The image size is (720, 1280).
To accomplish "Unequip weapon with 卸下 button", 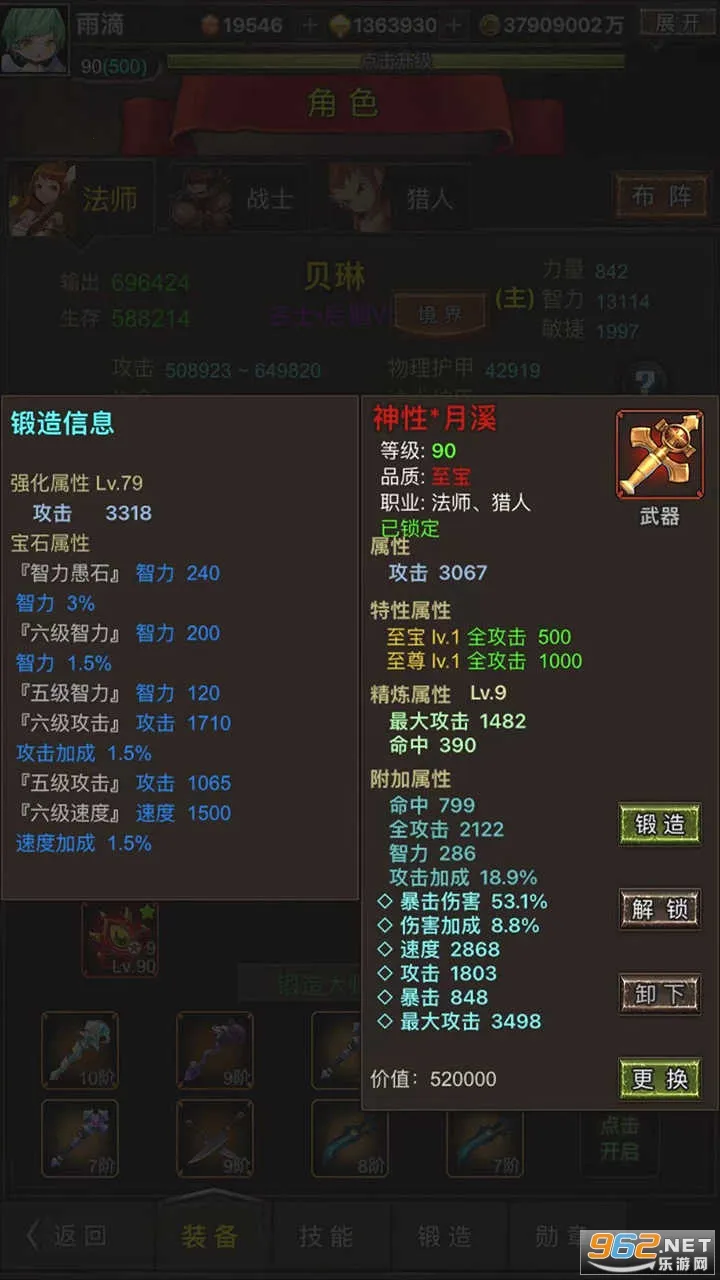I will click(659, 994).
